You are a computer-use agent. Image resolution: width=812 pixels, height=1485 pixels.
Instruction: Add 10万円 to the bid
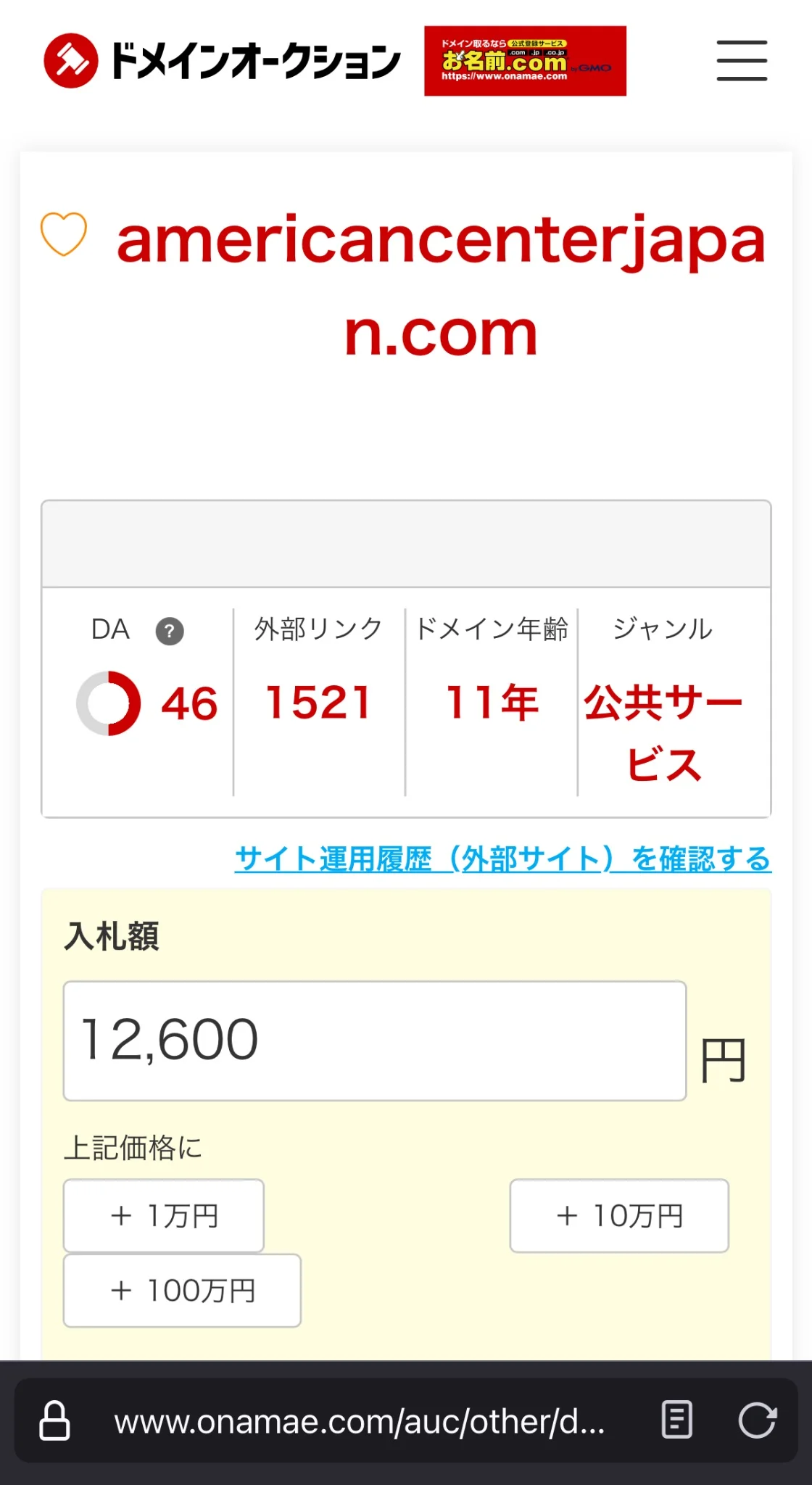619,1215
